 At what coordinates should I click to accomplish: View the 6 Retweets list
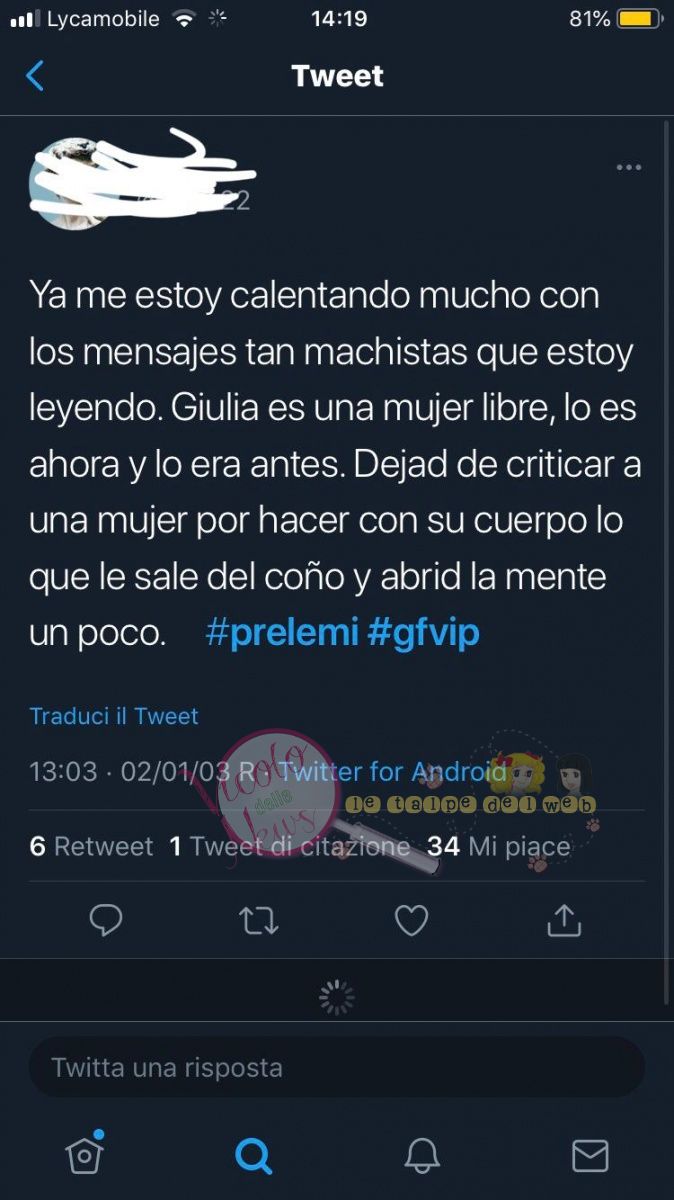tap(91, 847)
